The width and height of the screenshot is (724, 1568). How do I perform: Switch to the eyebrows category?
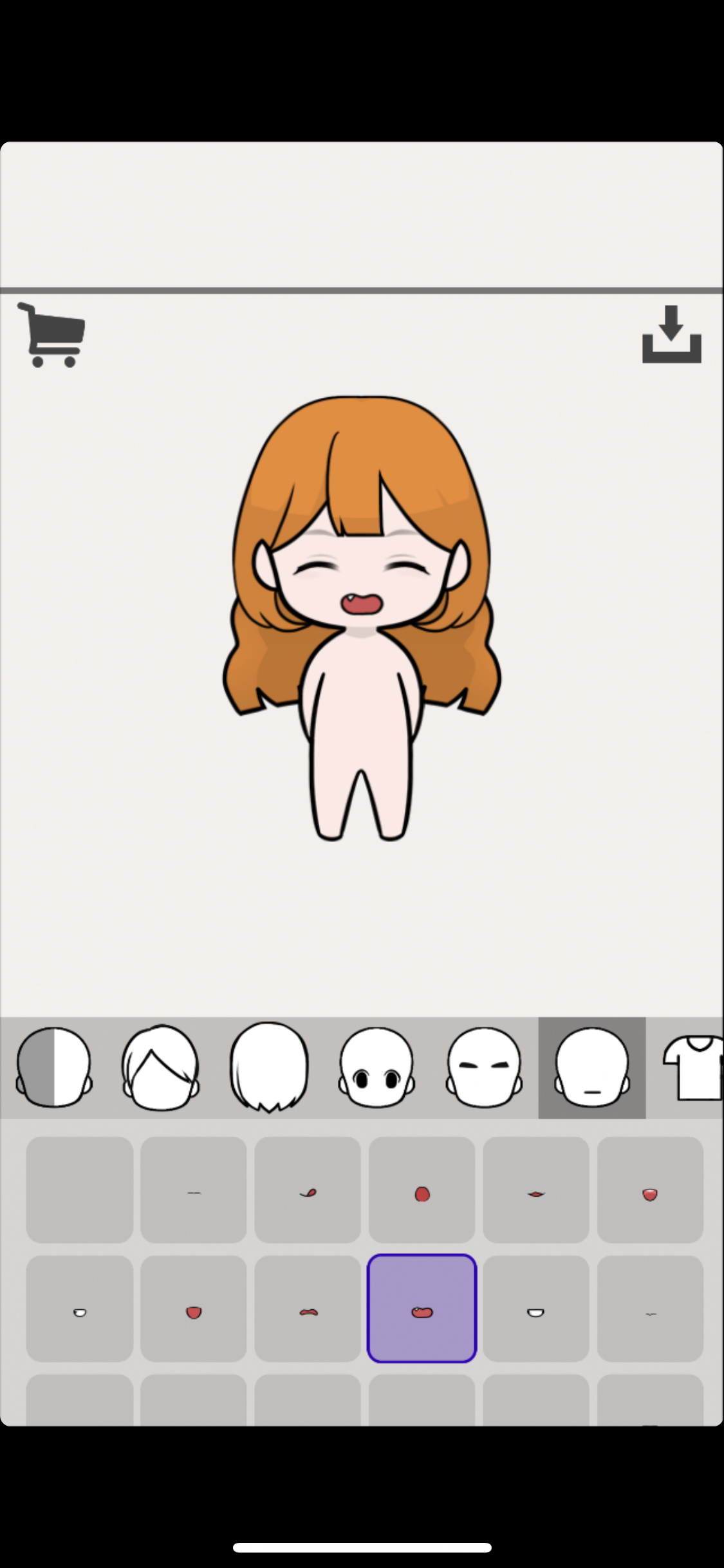484,1068
